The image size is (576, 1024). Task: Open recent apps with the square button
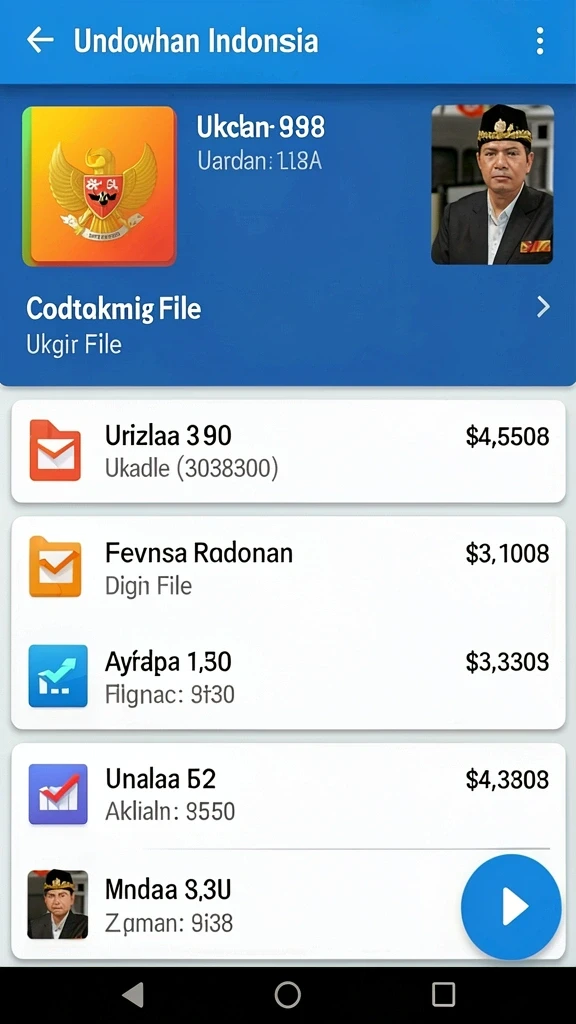click(x=443, y=995)
